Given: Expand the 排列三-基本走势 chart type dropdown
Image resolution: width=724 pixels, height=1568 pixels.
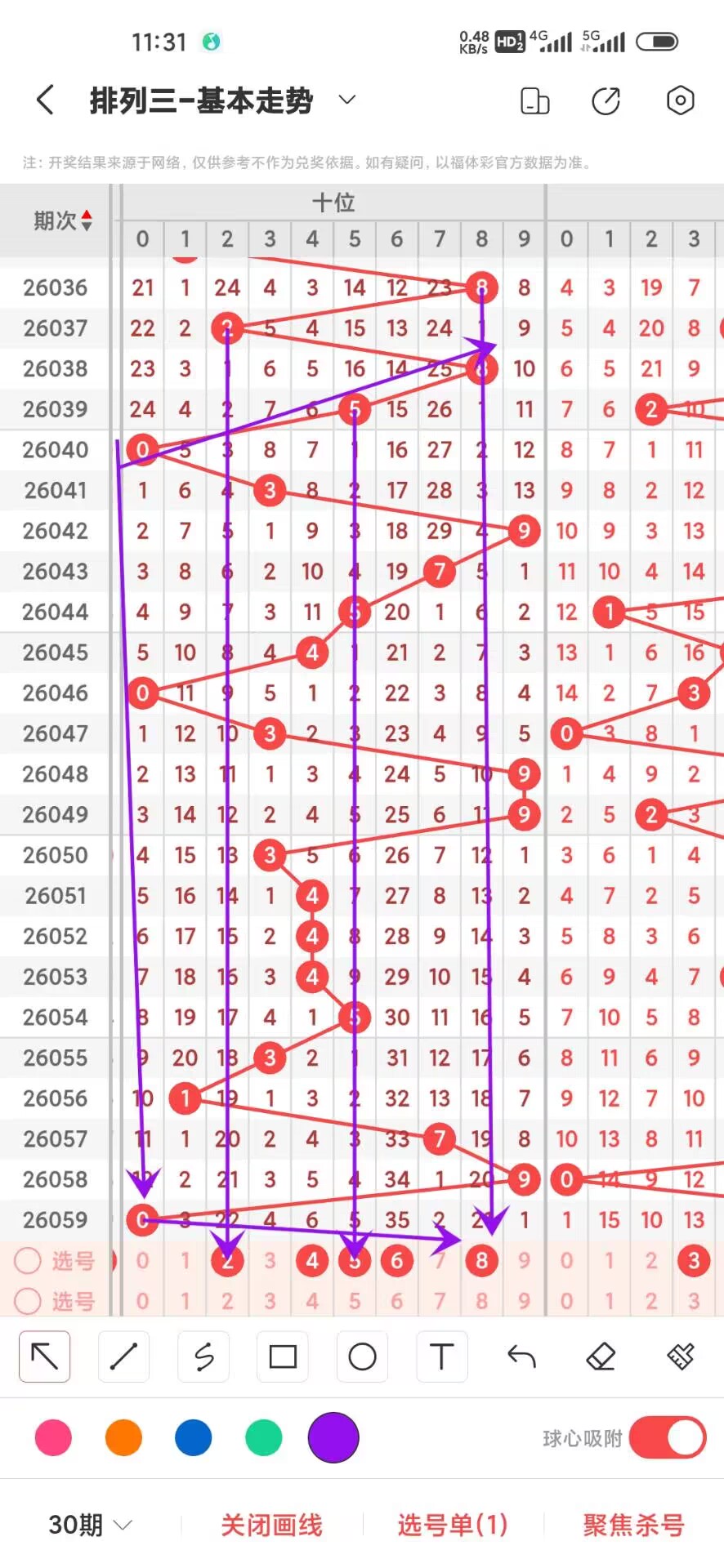Looking at the screenshot, I should pyautogui.click(x=347, y=100).
